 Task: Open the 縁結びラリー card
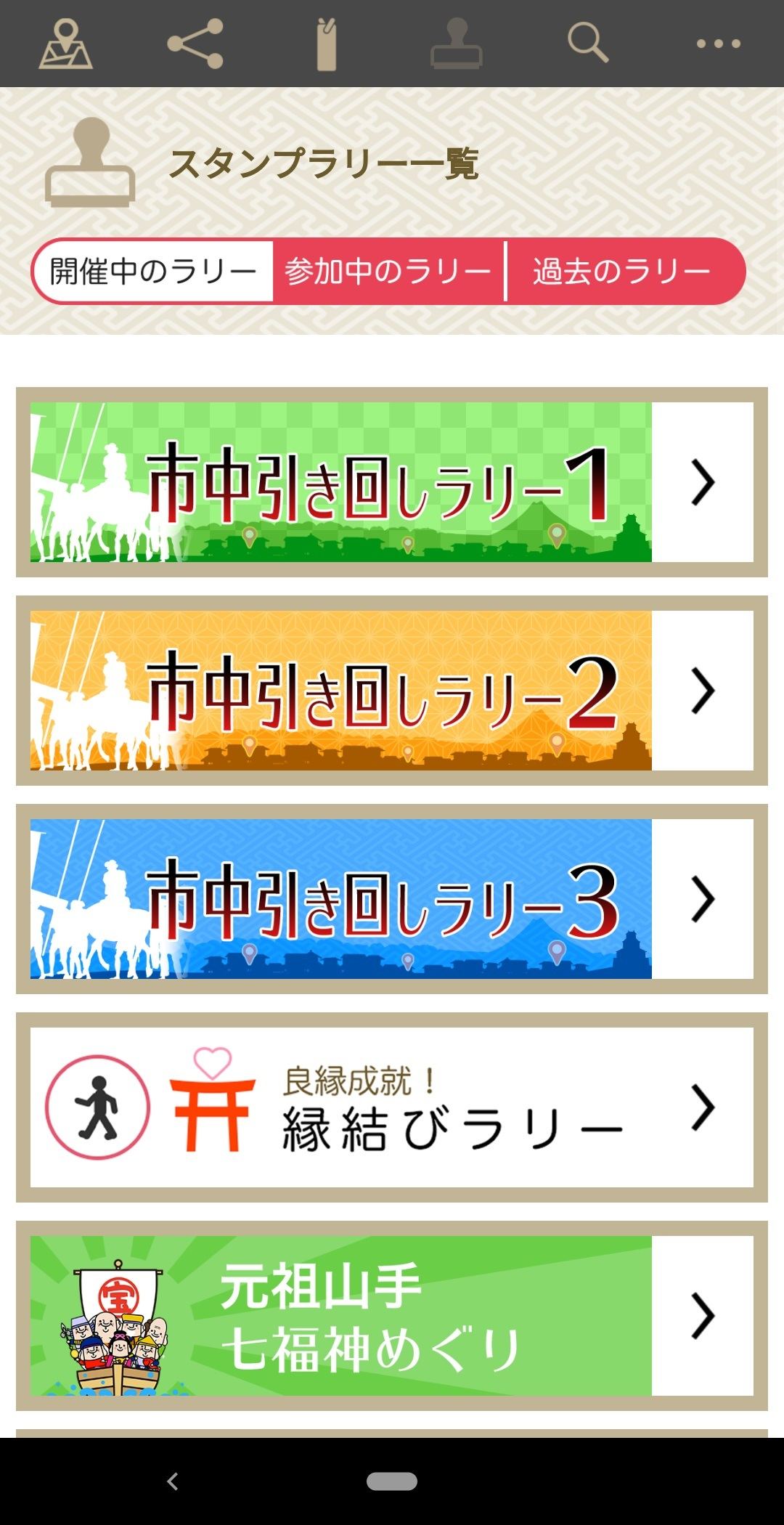pyautogui.click(x=392, y=1107)
